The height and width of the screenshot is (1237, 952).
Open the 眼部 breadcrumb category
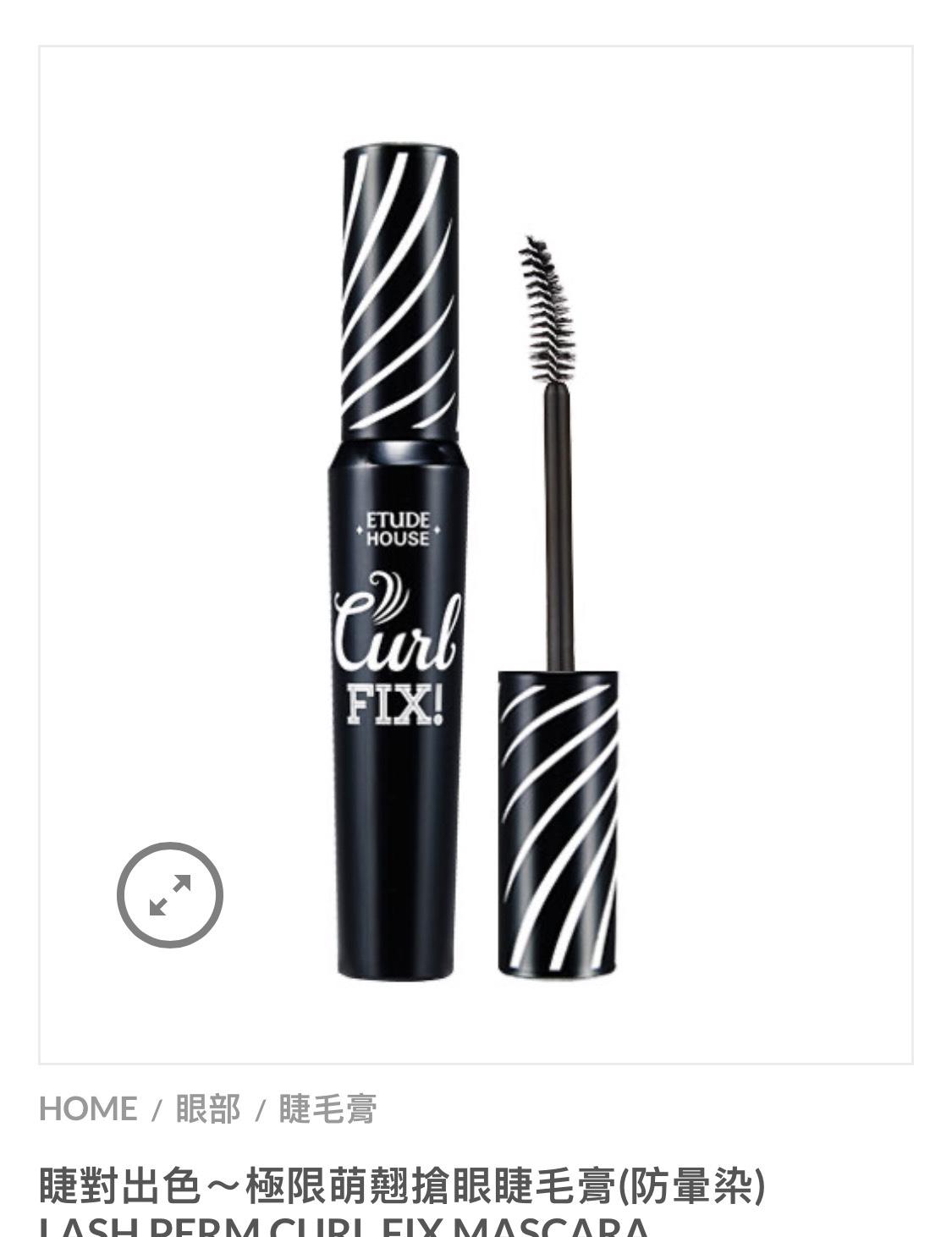208,1108
